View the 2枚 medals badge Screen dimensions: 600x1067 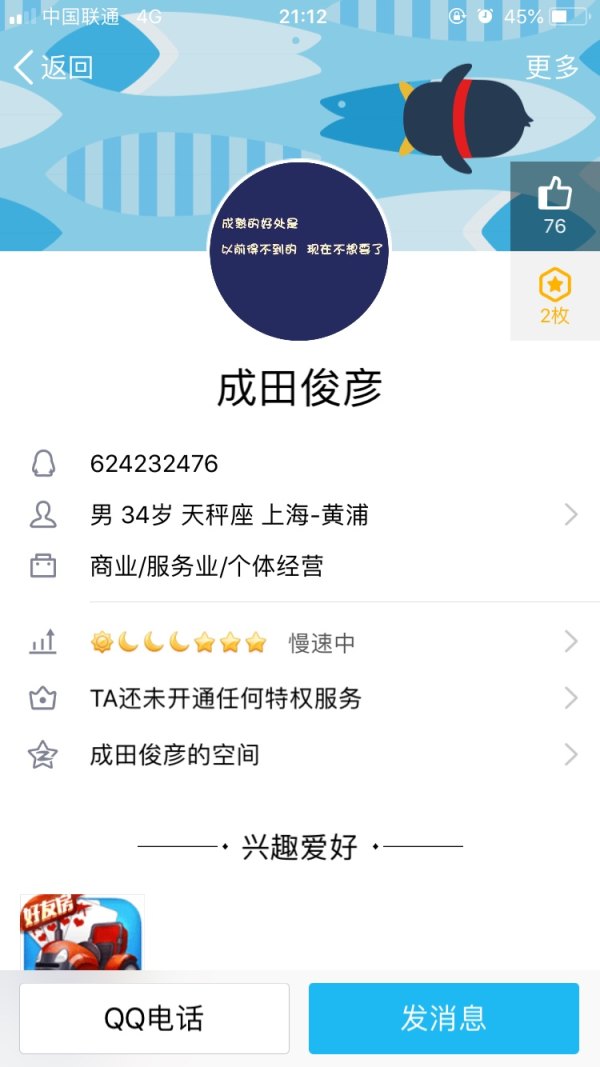[x=555, y=296]
